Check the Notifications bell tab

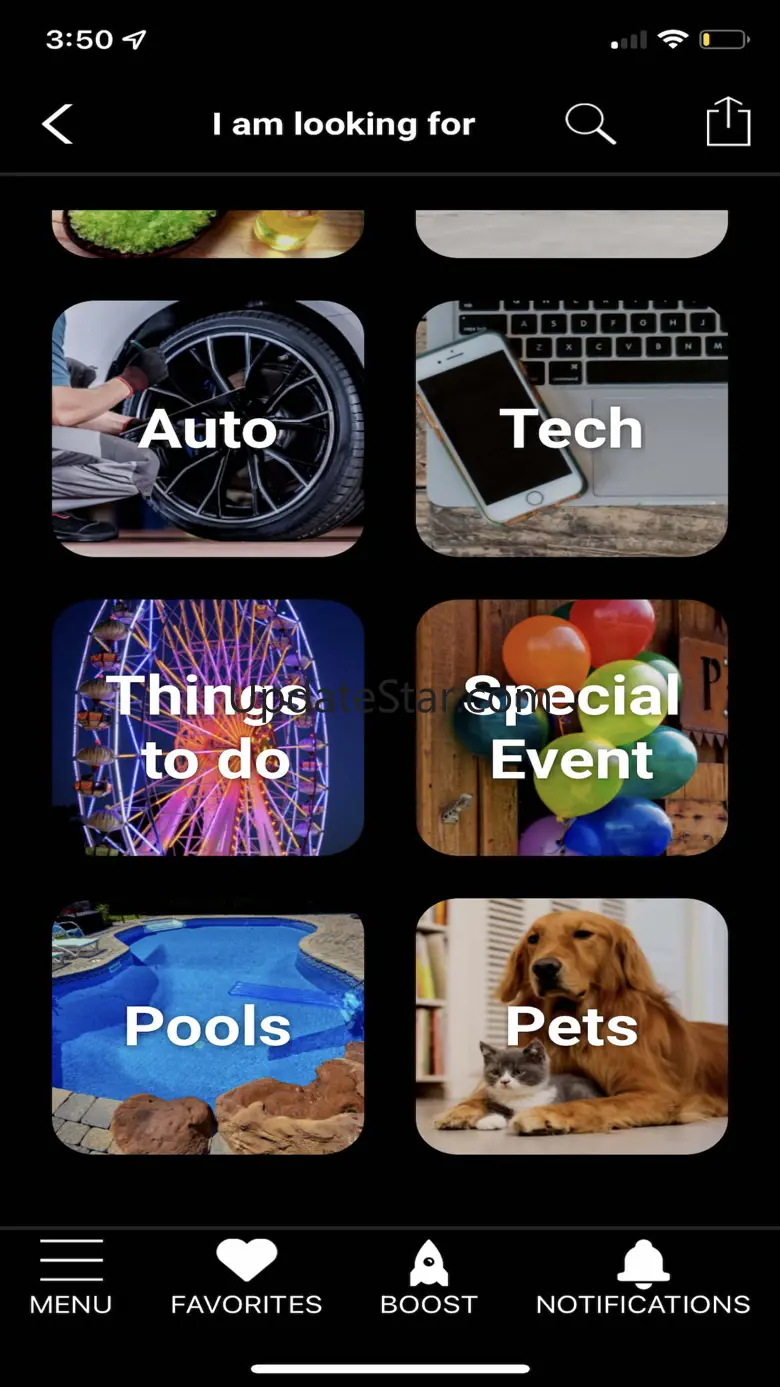click(643, 1277)
